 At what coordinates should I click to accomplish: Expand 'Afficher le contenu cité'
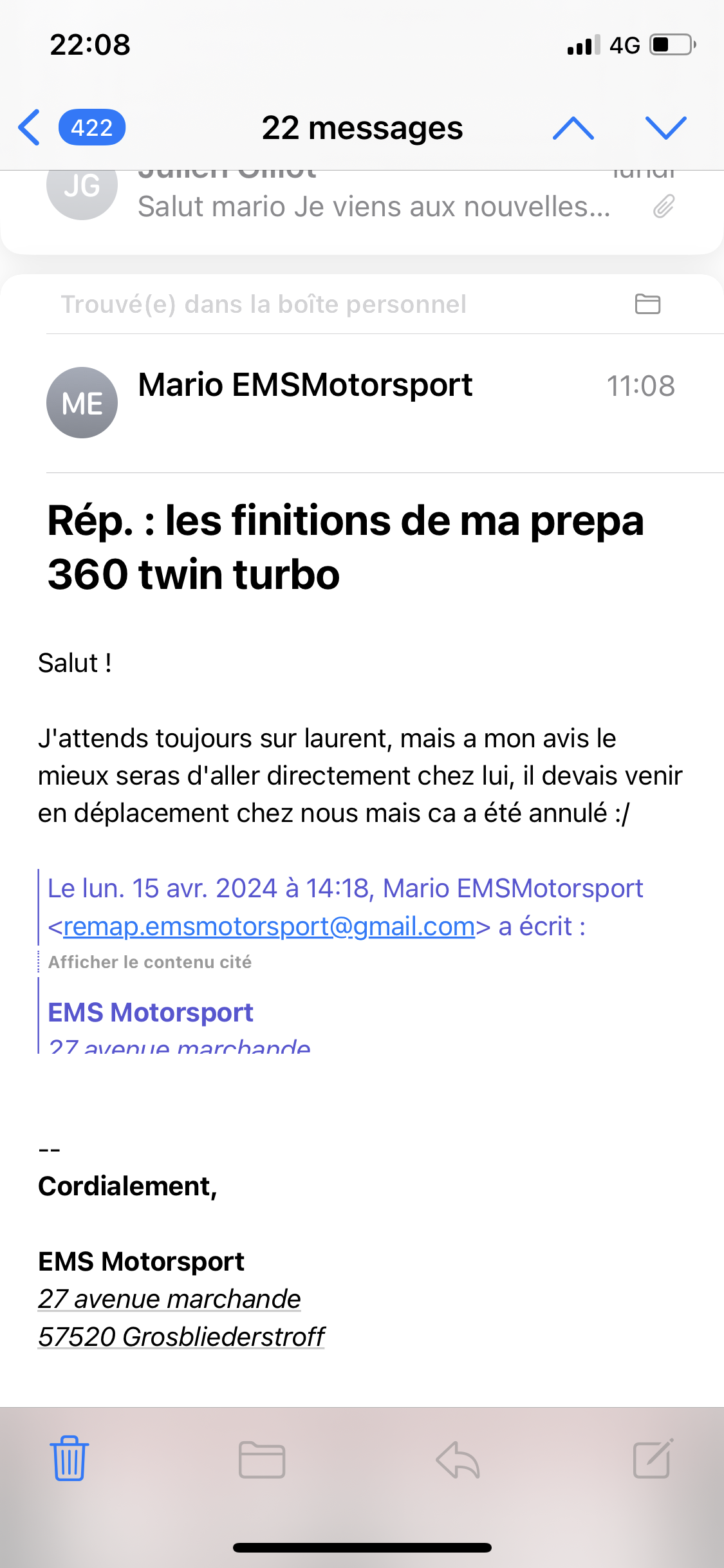pos(150,962)
